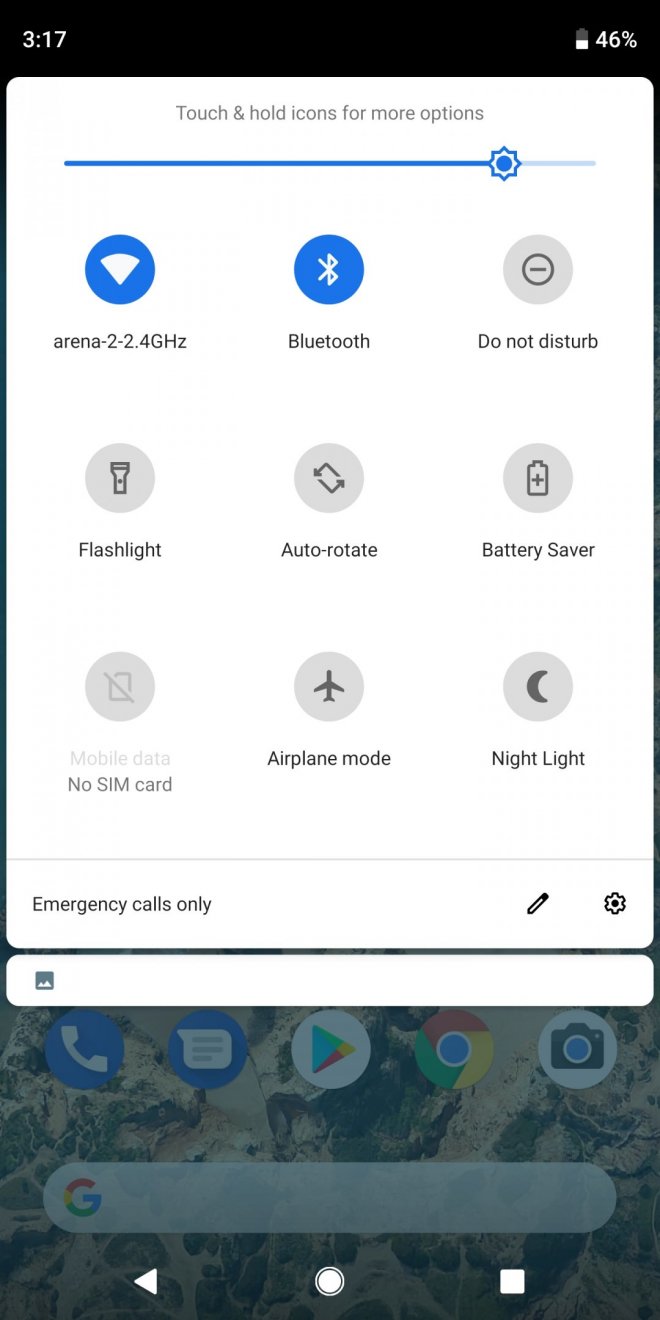
Task: Activate Night Light
Action: pyautogui.click(x=538, y=687)
